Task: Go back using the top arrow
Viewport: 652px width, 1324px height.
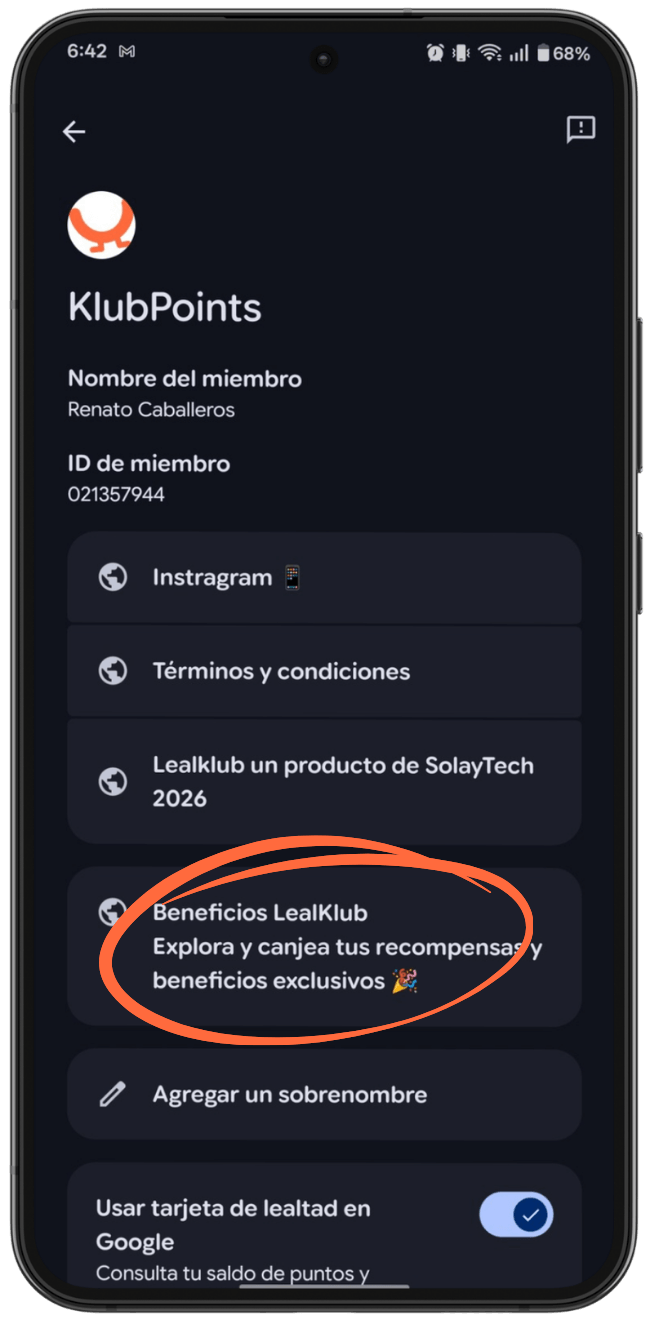Action: point(74,131)
